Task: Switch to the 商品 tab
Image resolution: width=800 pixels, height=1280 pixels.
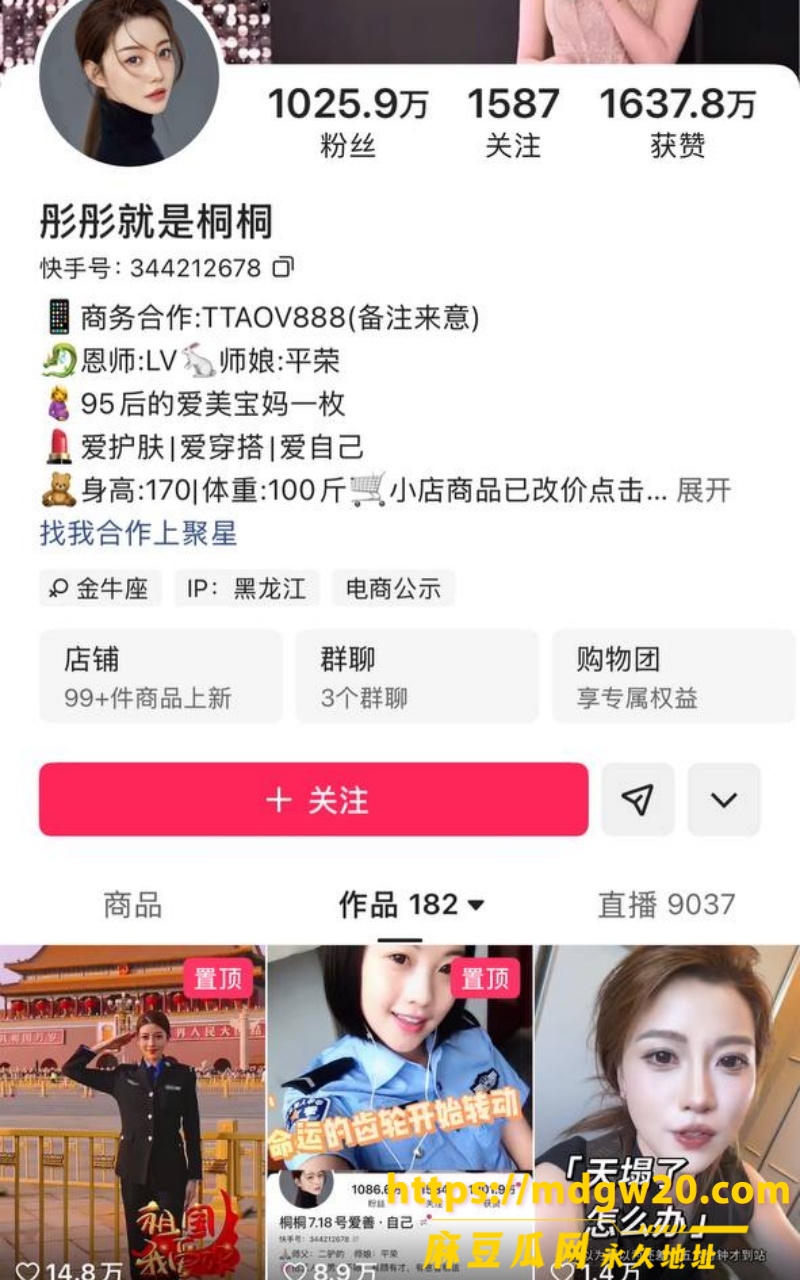Action: (132, 905)
